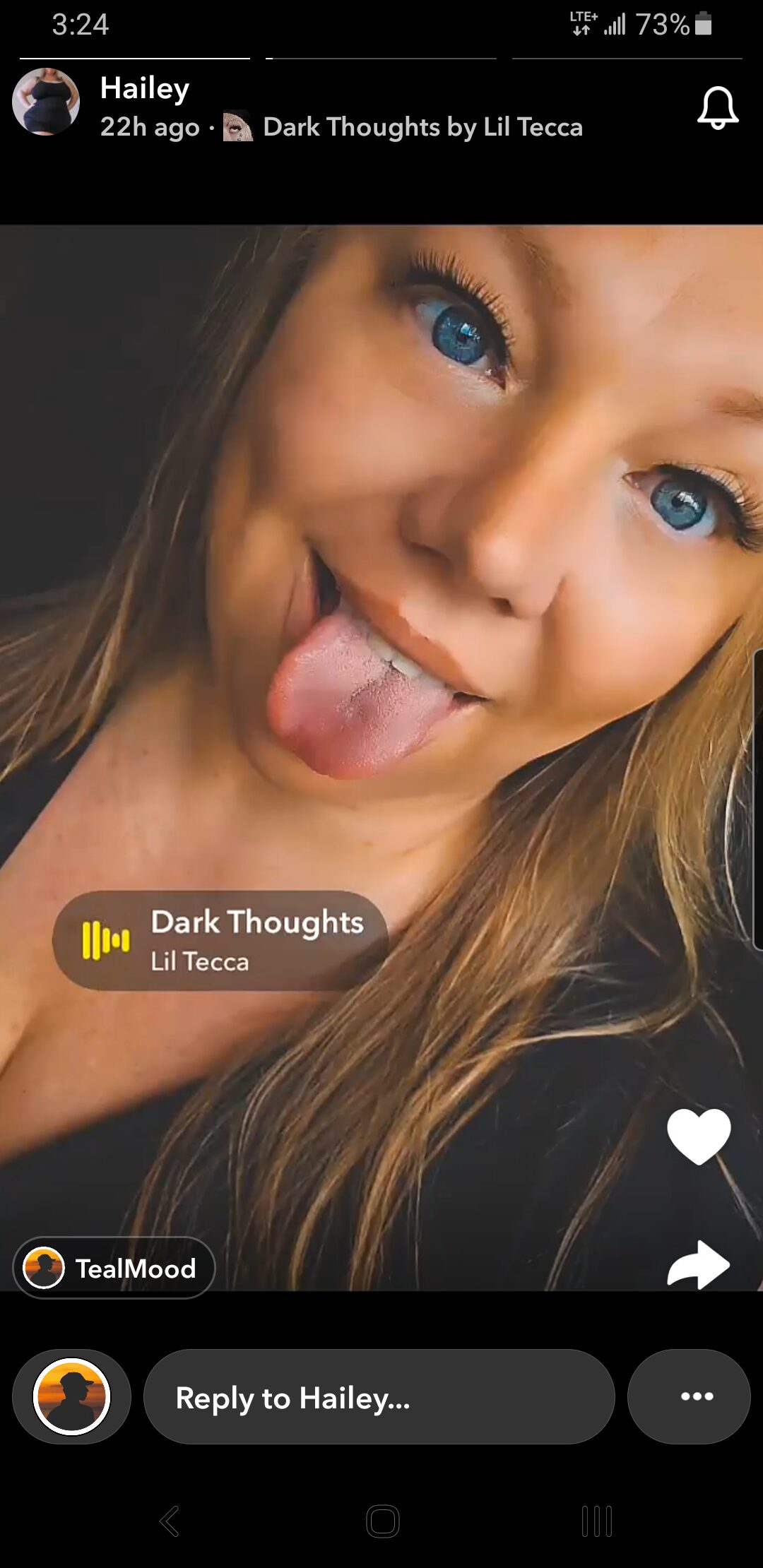
Task: Go to the home screen
Action: click(383, 1521)
